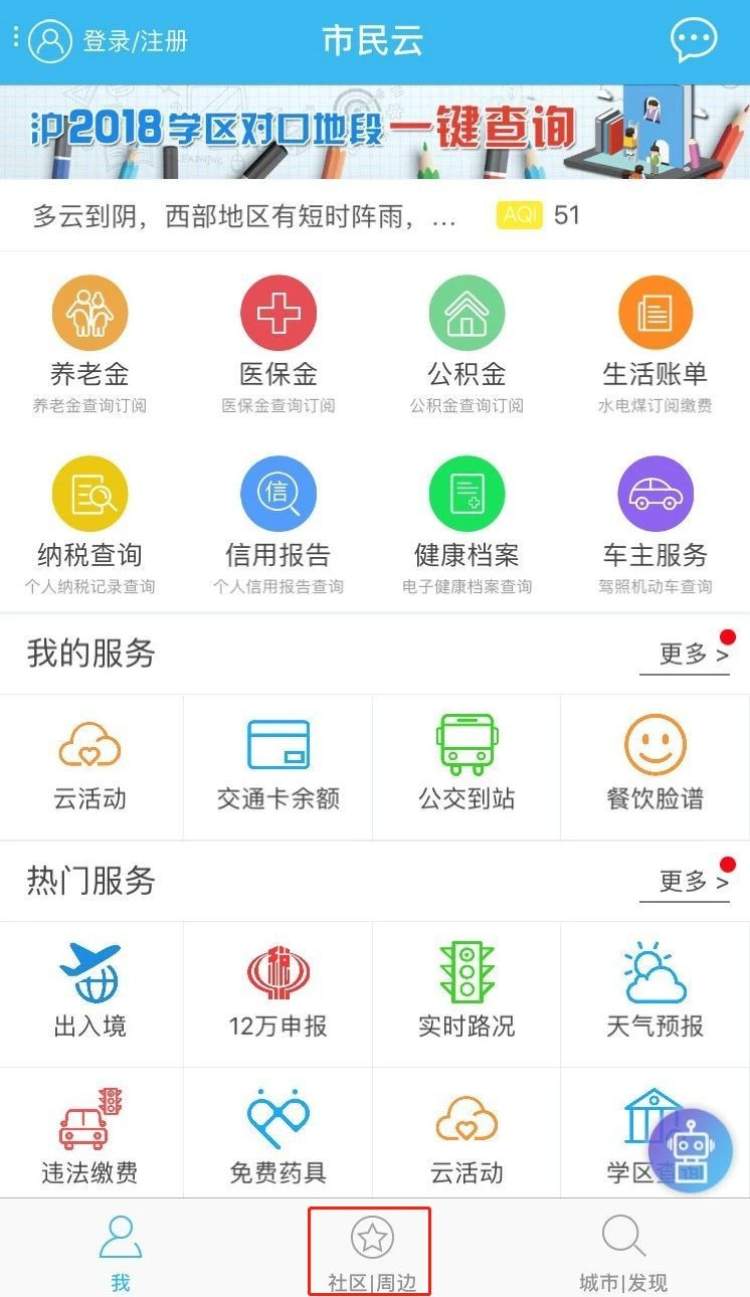The height and width of the screenshot is (1297, 750).
Task: Open the 2018学区对口地段 banner
Action: (x=375, y=132)
